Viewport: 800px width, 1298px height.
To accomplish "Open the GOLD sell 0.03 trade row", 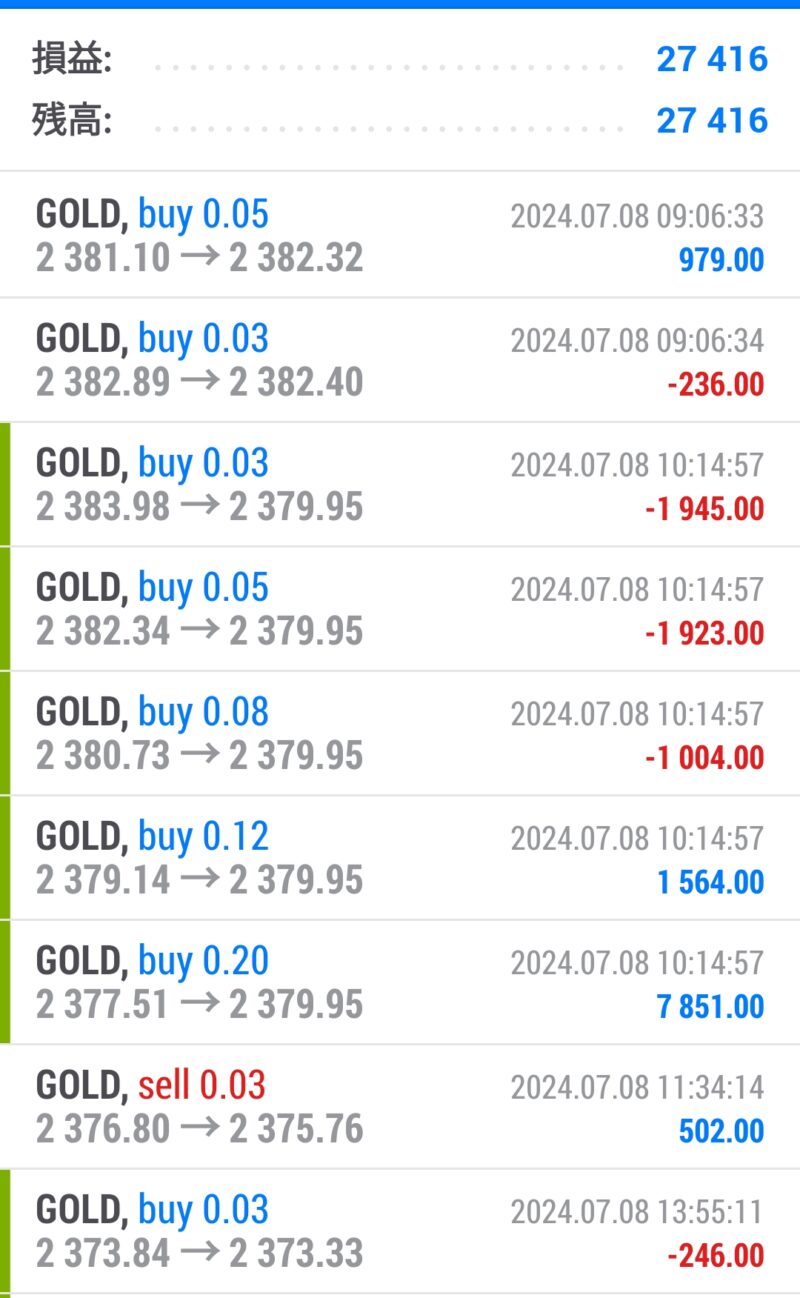I will point(400,1107).
